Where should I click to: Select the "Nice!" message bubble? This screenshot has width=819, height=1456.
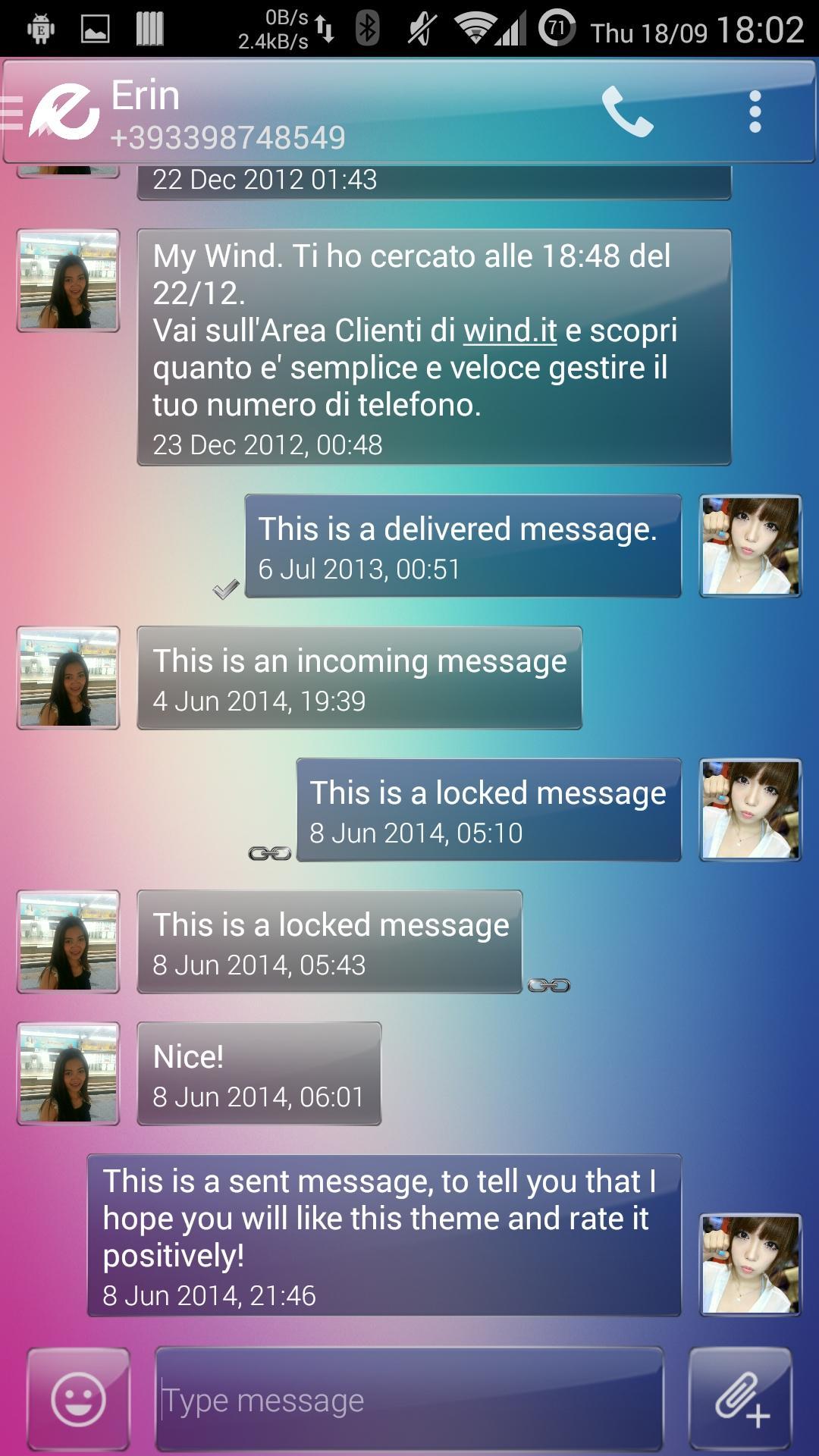[259, 1073]
